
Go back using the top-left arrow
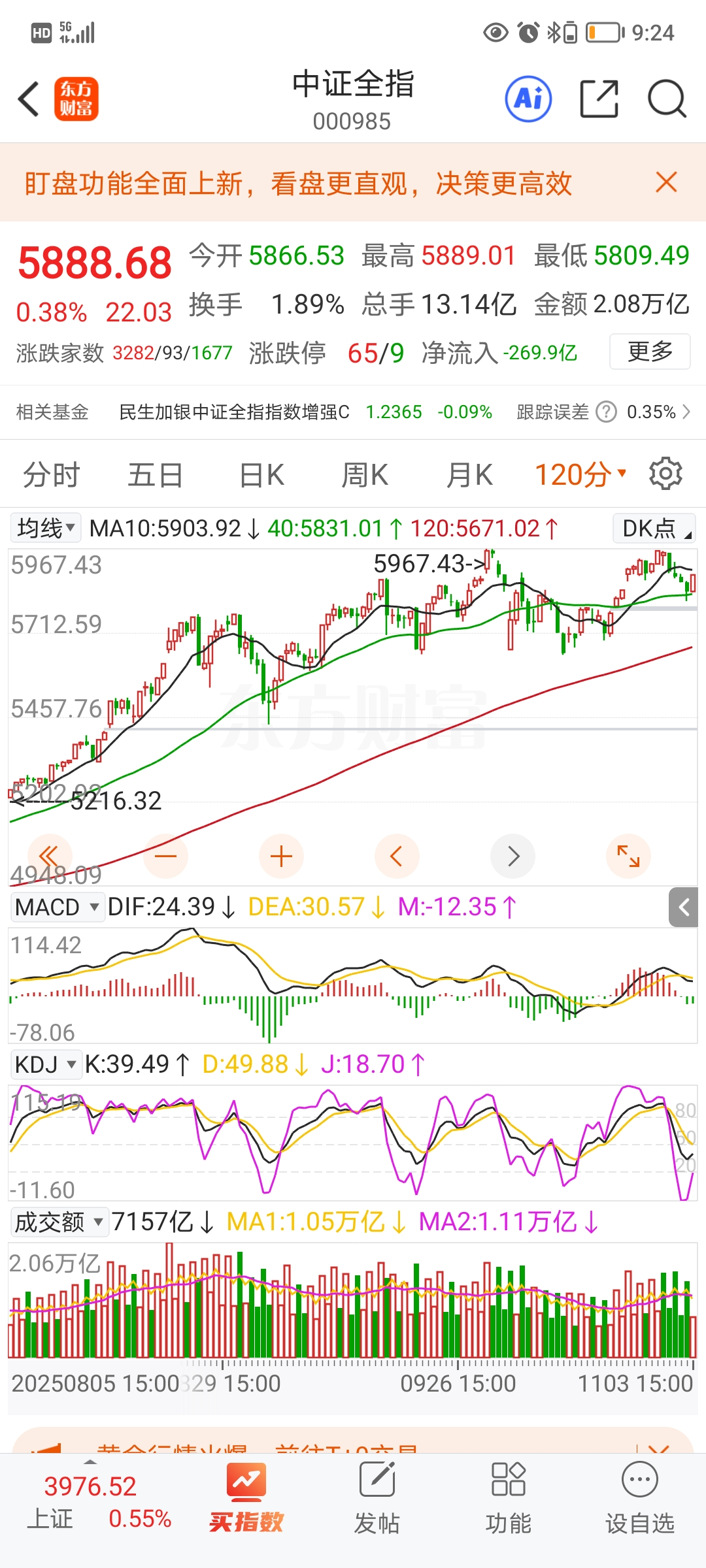tap(29, 99)
